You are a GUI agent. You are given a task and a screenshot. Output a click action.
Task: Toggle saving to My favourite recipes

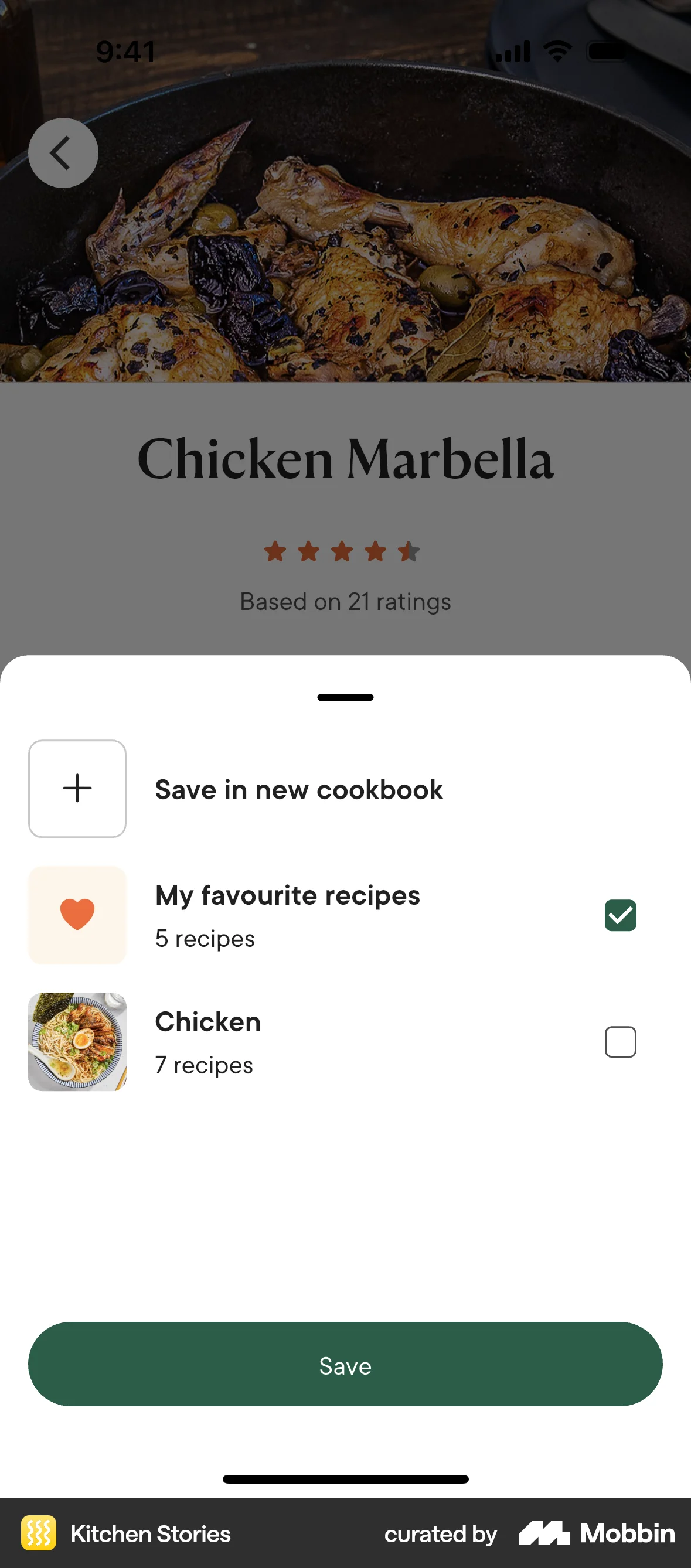tap(621, 915)
